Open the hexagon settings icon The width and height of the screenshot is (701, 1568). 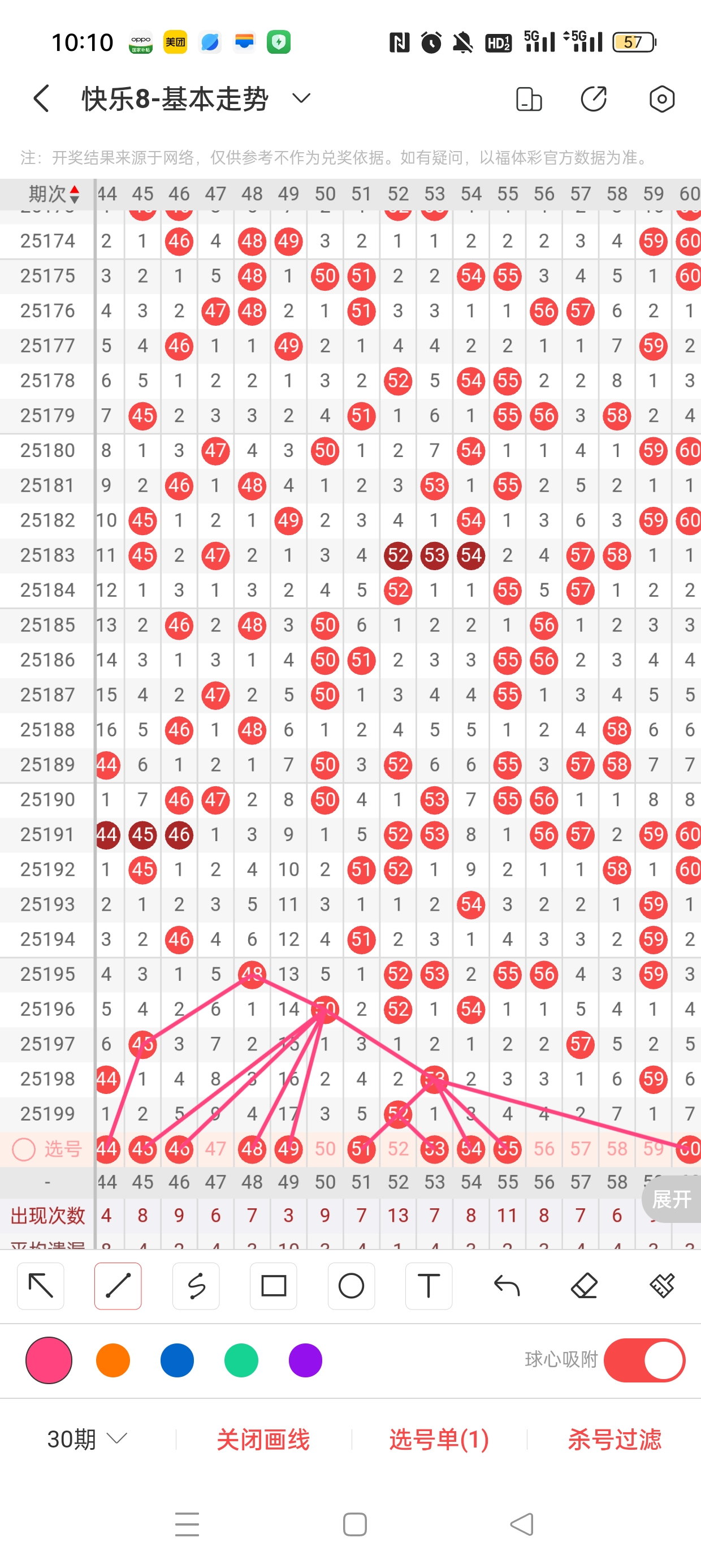(x=661, y=98)
